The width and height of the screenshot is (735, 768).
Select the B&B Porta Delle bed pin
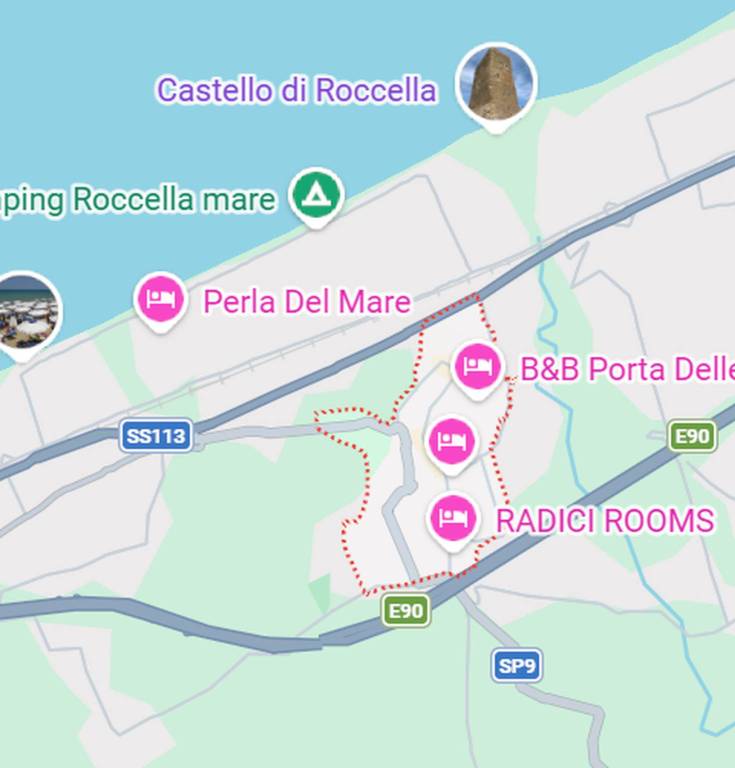coord(476,368)
